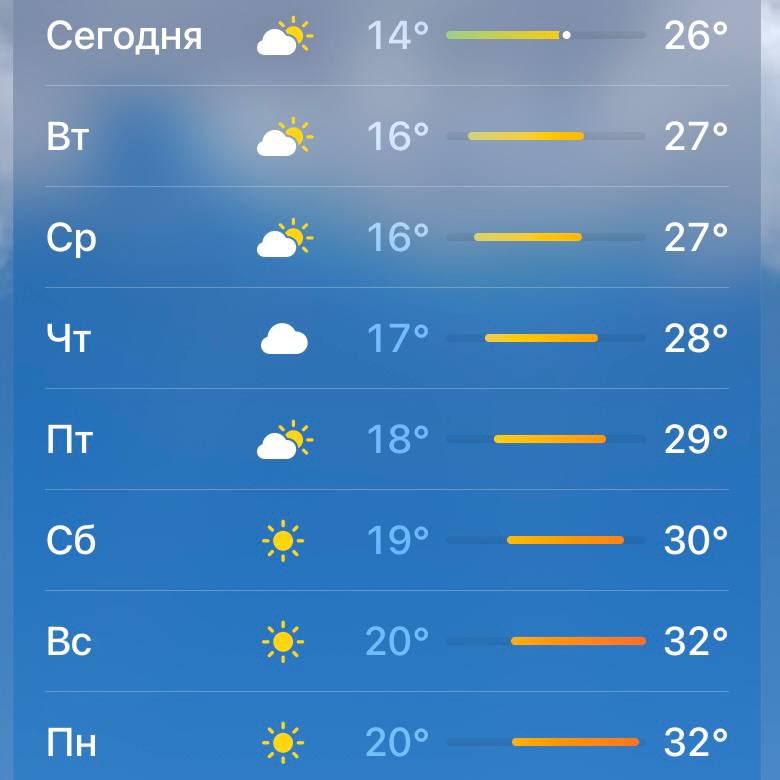
Task: View the Чт day forecast details
Action: [388, 339]
